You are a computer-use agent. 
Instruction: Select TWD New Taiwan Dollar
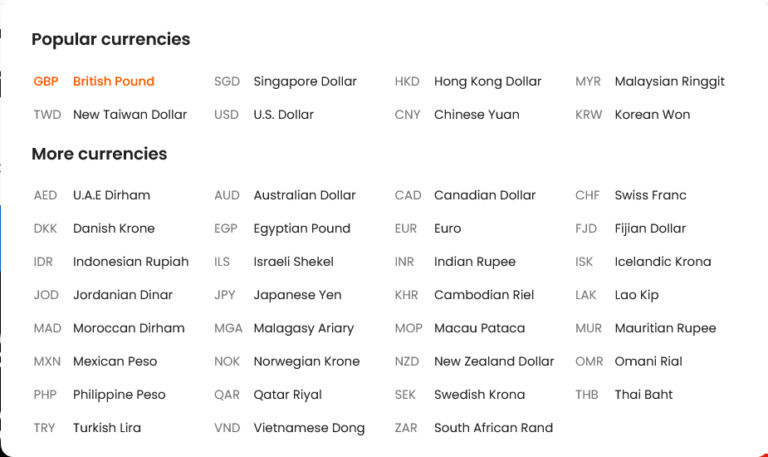[x=110, y=114]
